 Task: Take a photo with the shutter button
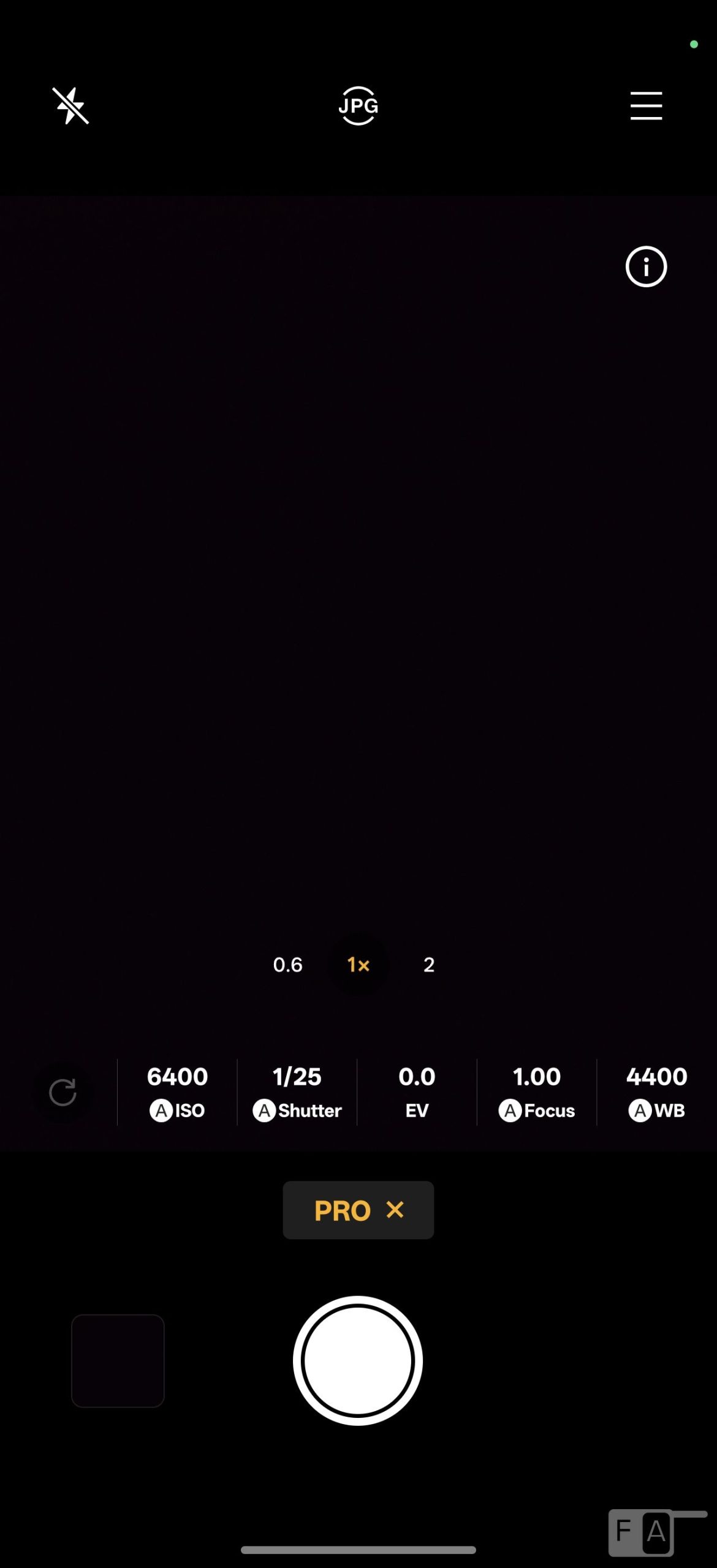point(358,1360)
